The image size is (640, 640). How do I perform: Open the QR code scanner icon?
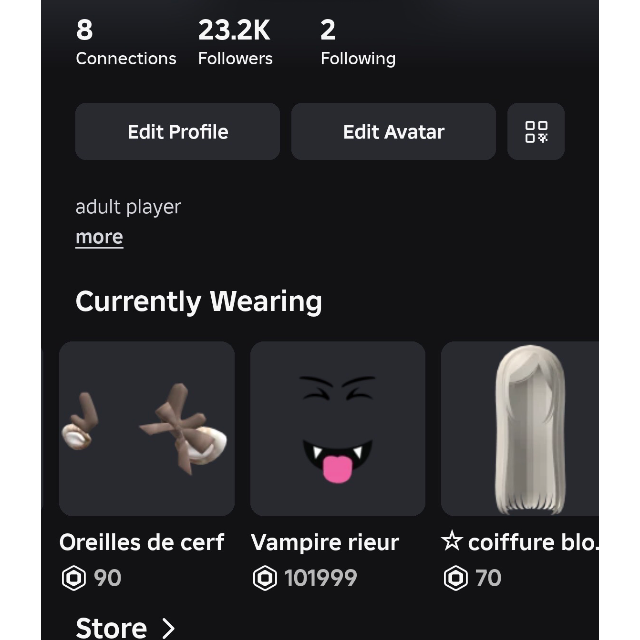click(x=536, y=132)
